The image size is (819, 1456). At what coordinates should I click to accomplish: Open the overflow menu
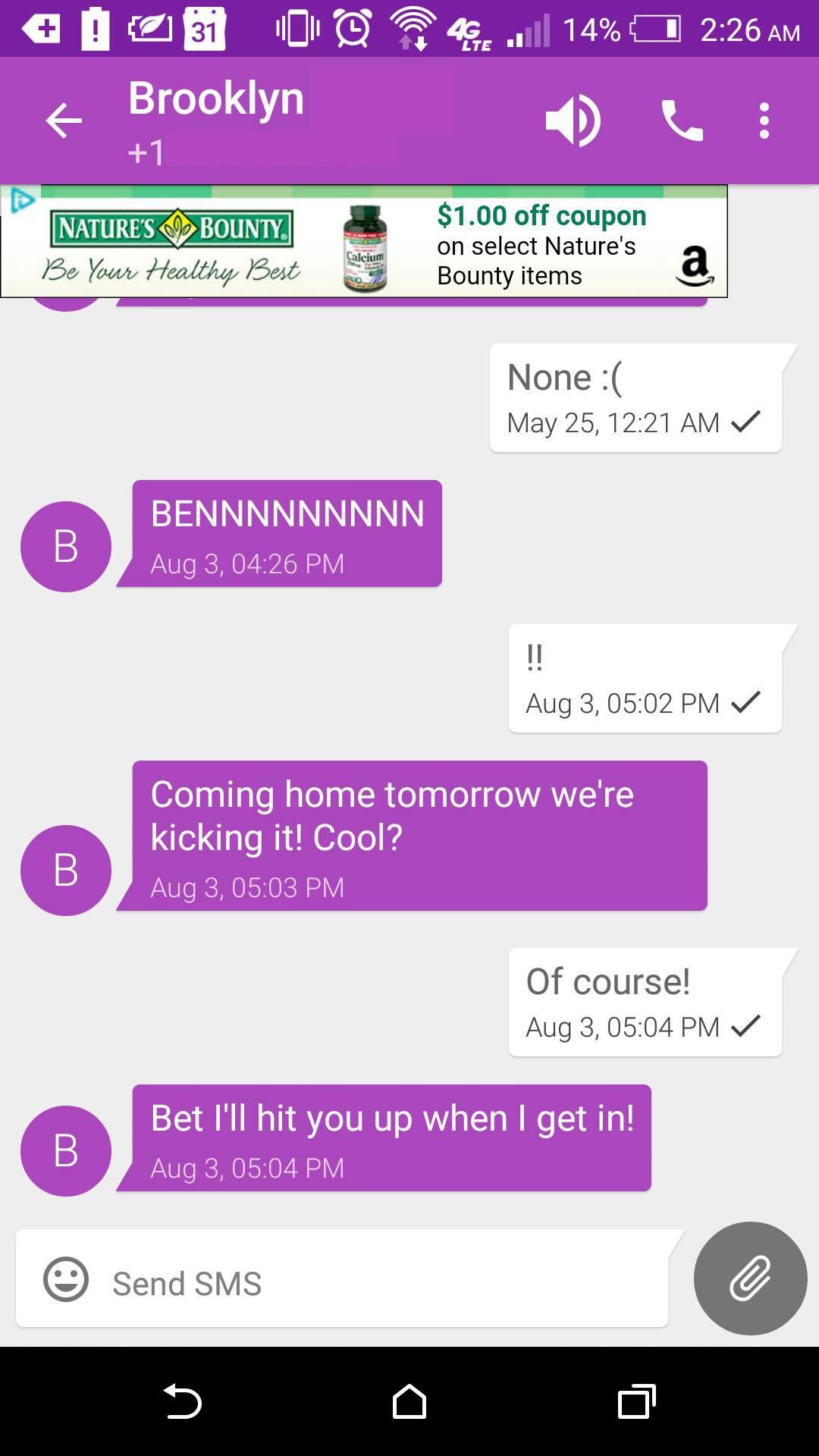click(764, 121)
